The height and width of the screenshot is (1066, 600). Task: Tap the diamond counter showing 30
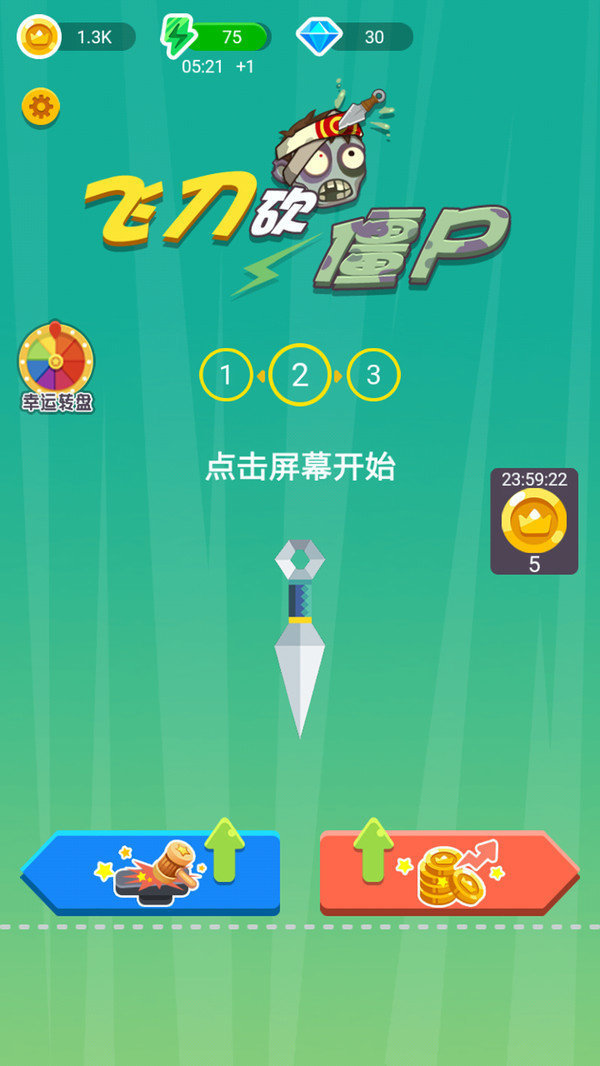(357, 37)
